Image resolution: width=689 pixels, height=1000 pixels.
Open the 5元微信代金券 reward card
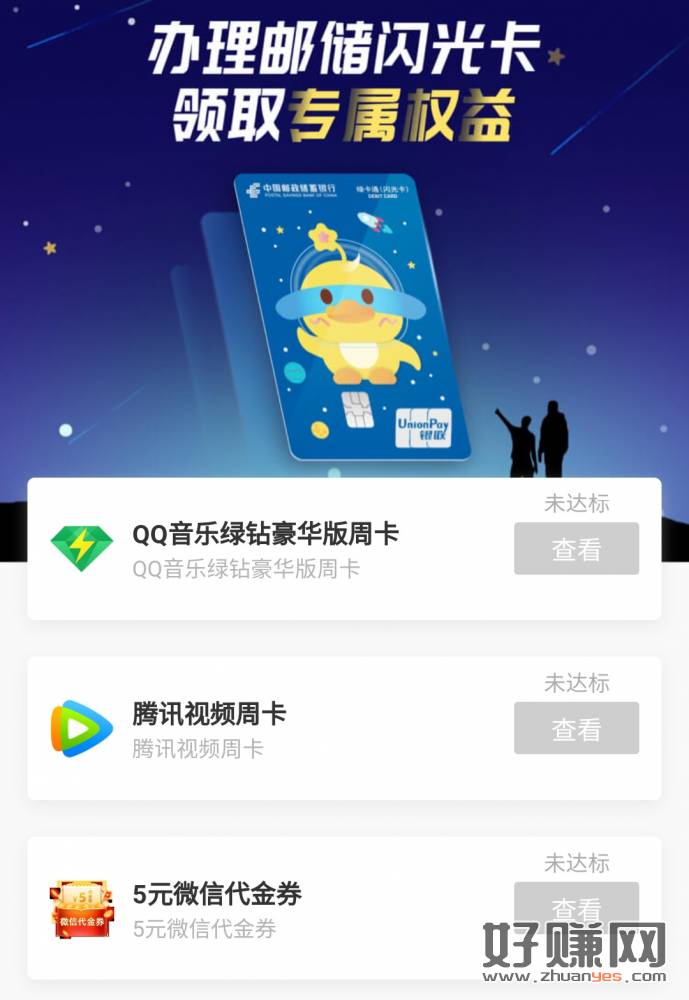click(x=265, y=908)
